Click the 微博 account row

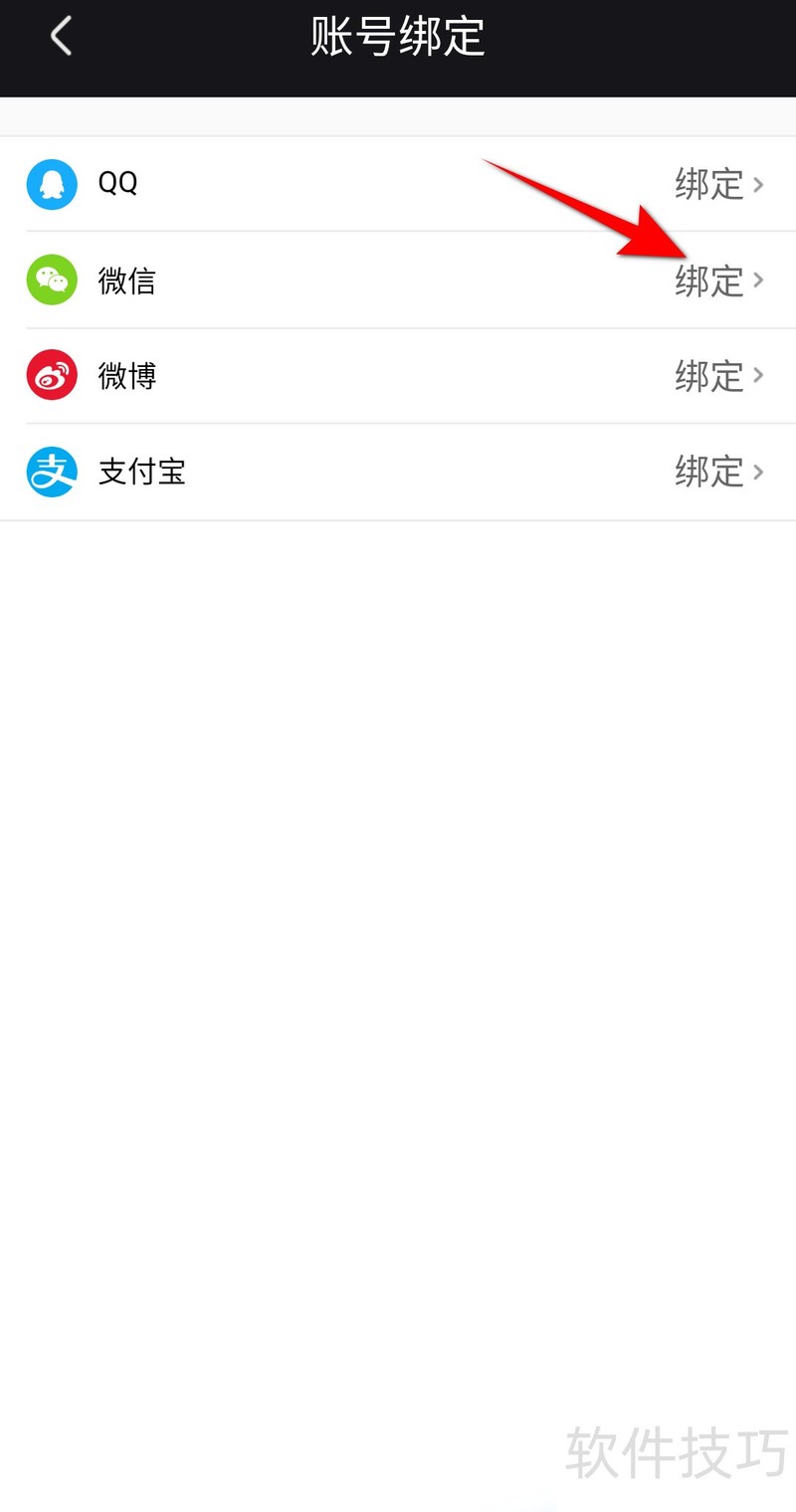coord(398,375)
